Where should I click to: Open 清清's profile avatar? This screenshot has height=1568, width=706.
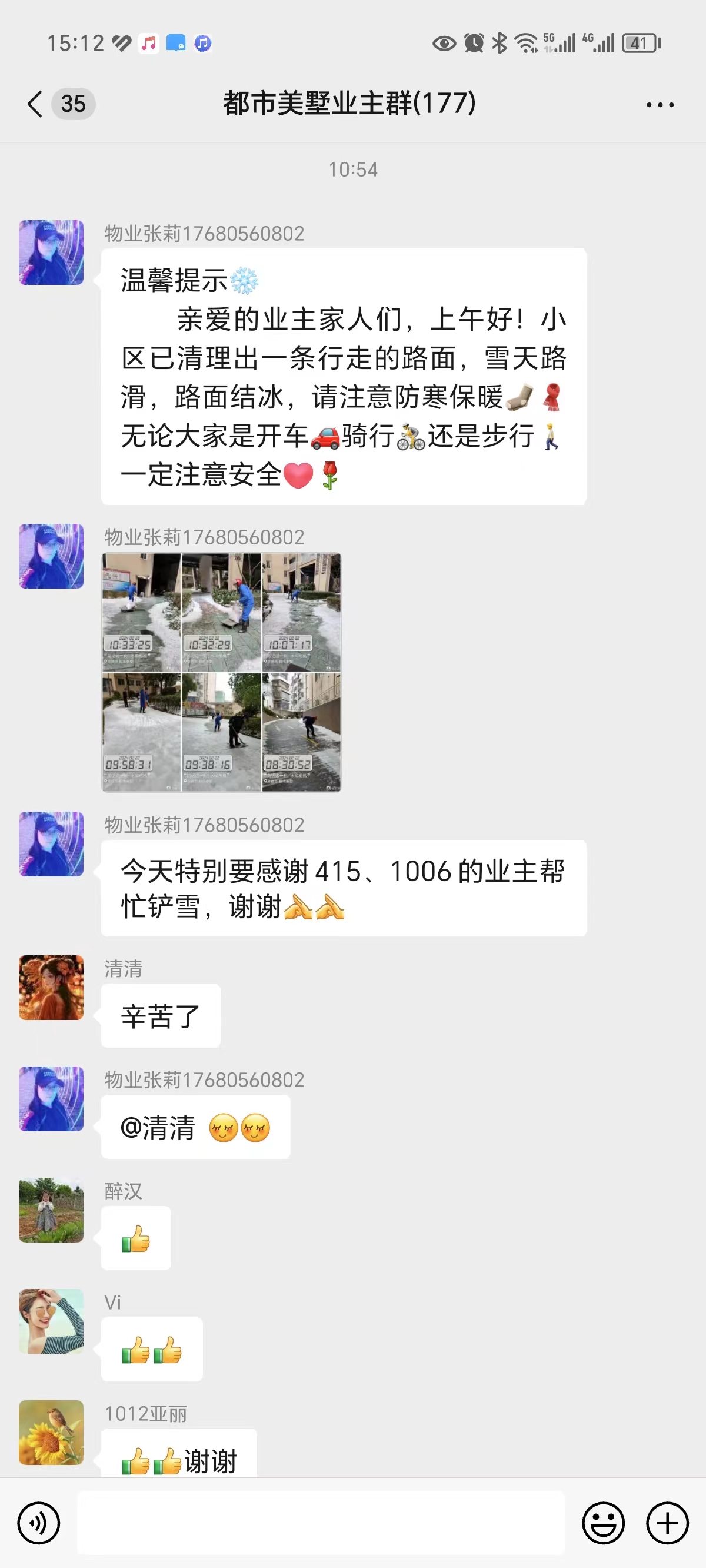pos(51,987)
